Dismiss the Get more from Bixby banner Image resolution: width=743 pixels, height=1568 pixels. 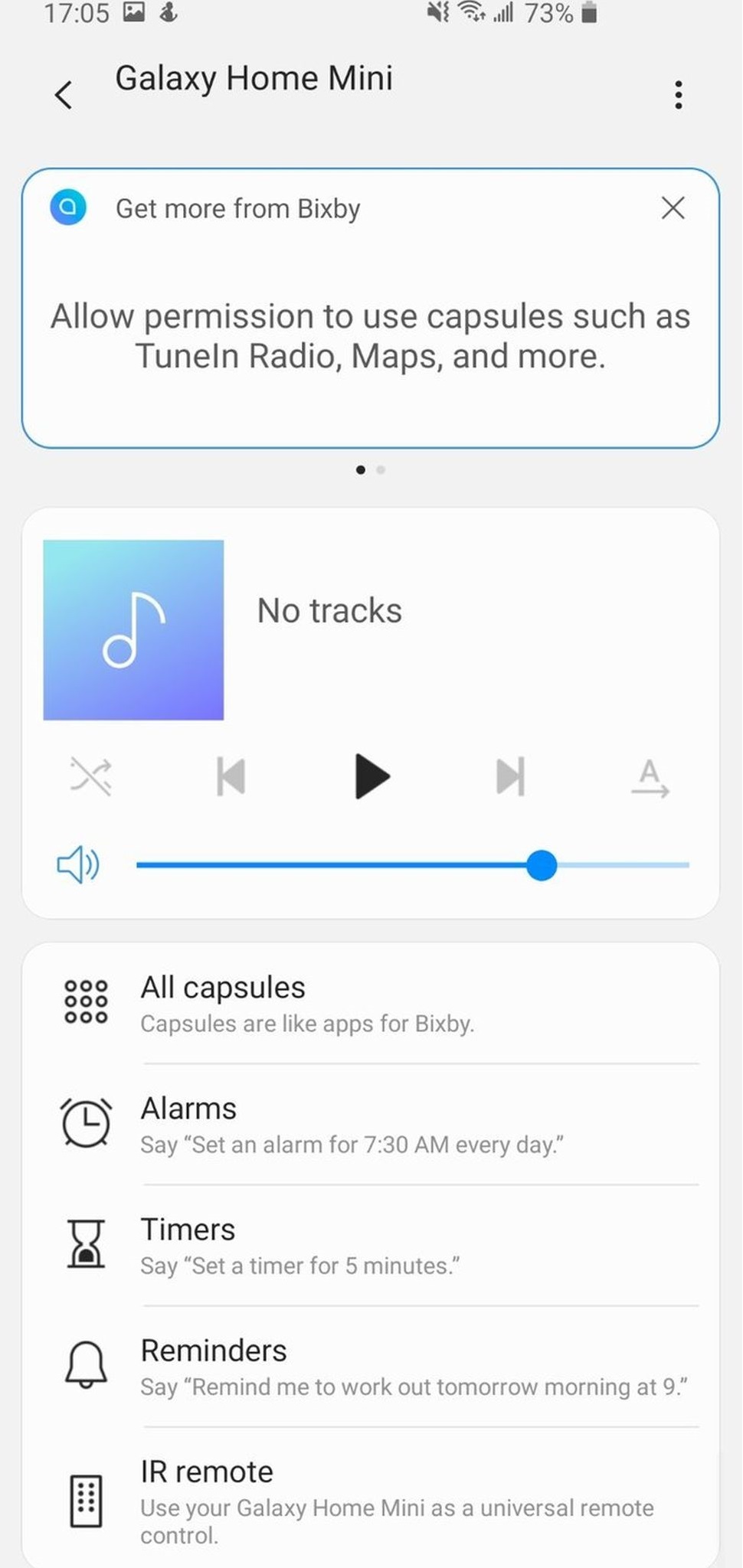673,207
